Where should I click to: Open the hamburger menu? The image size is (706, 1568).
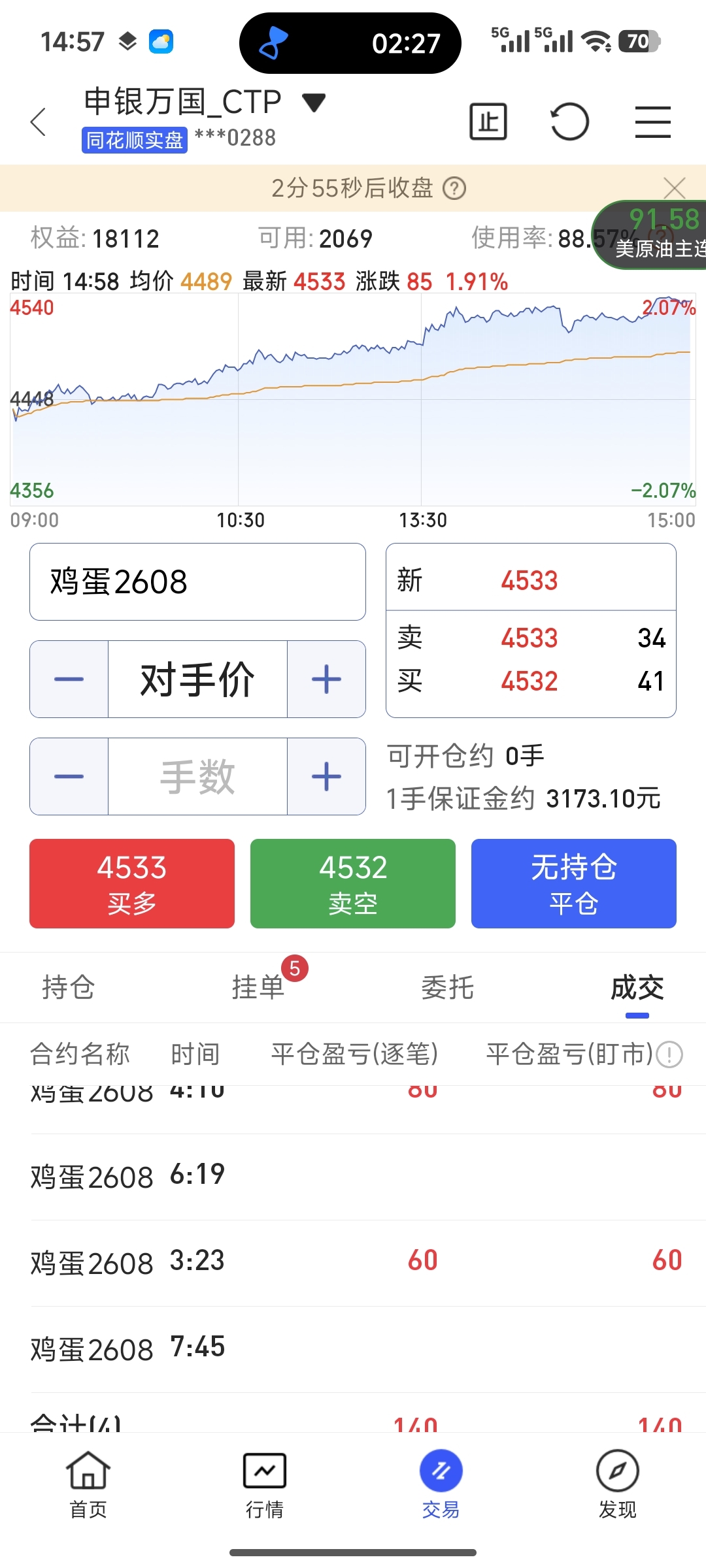coord(653,122)
